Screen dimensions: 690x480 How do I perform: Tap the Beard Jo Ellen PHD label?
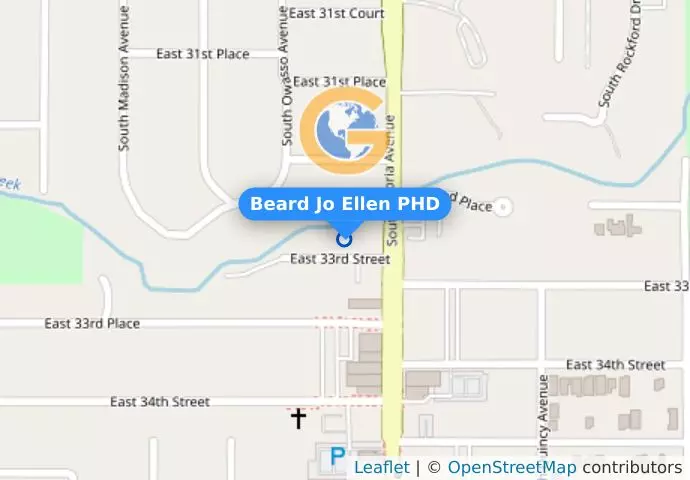point(345,204)
